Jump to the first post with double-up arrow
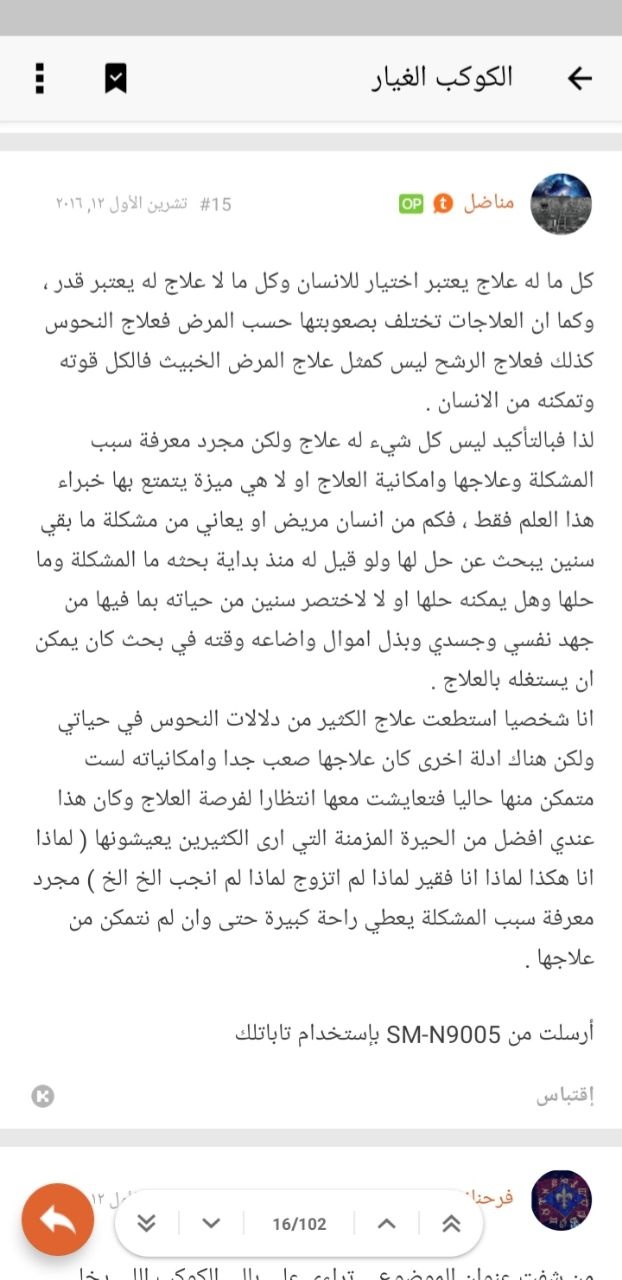 tap(450, 1224)
